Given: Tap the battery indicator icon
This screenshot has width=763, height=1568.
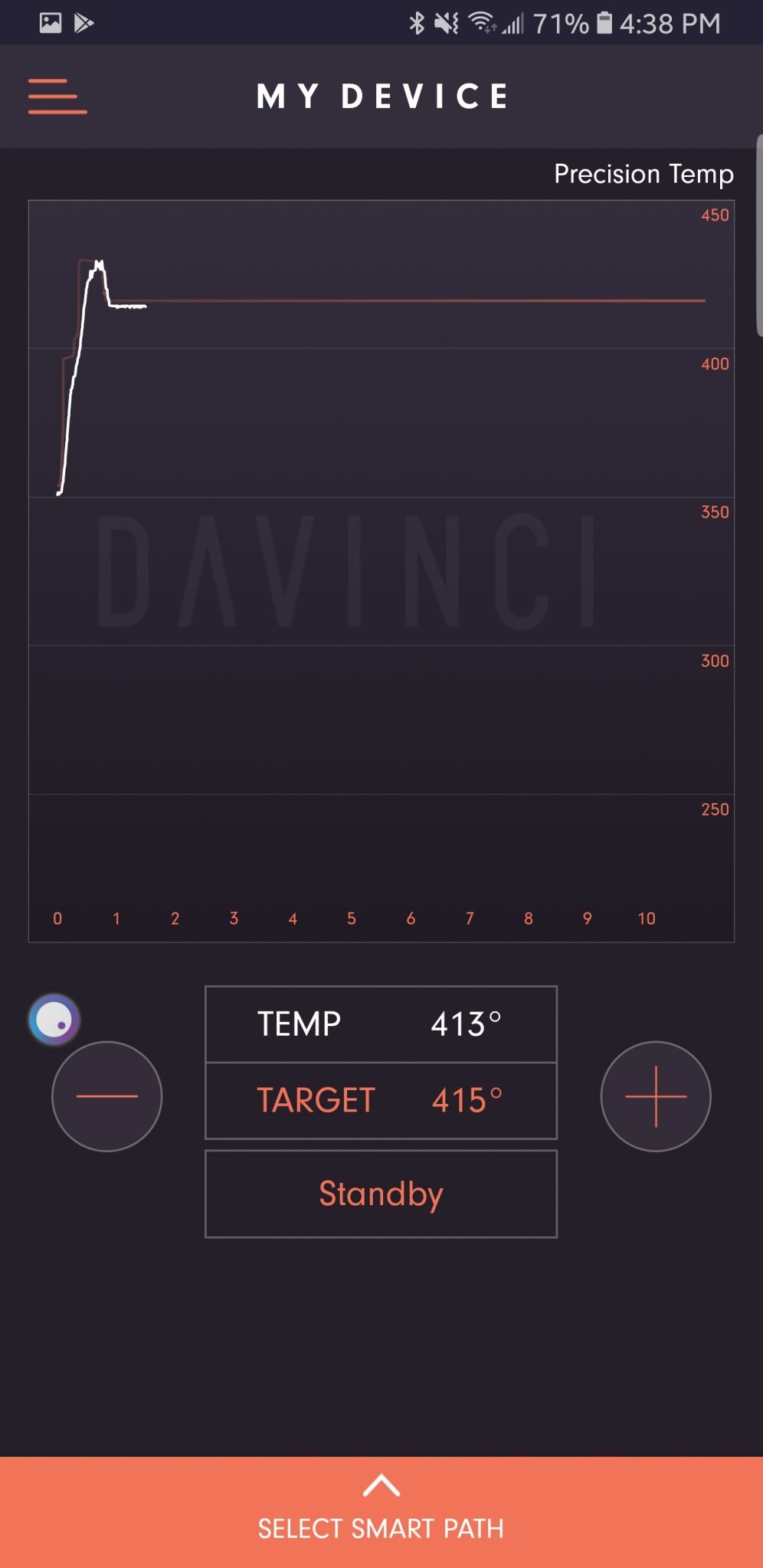Looking at the screenshot, I should pyautogui.click(x=604, y=22).
